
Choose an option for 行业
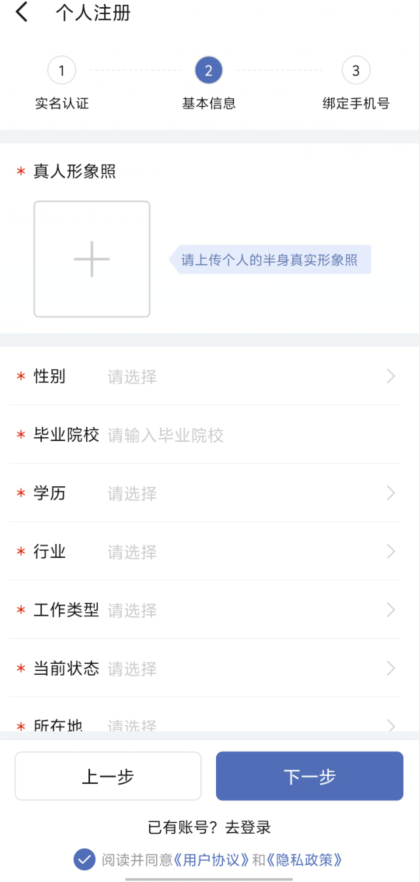(x=205, y=552)
